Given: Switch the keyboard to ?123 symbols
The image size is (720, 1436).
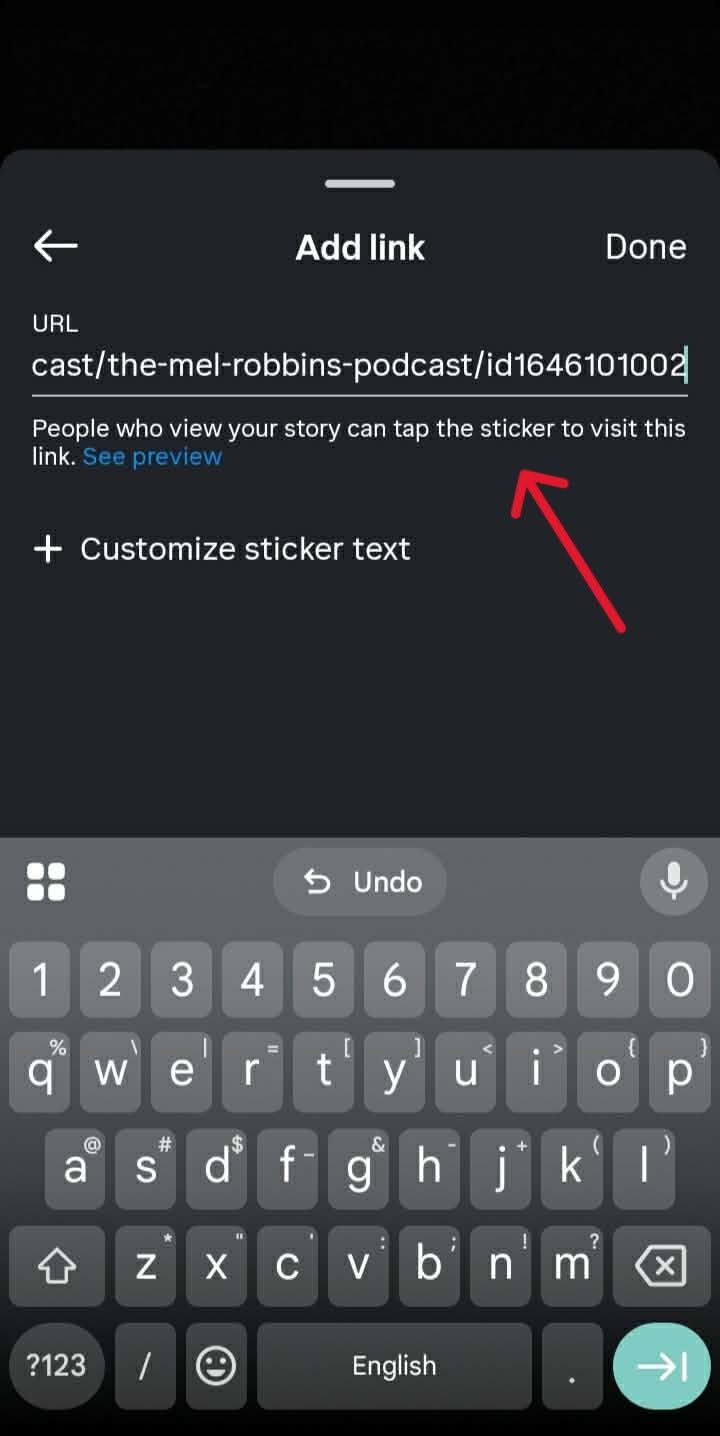Looking at the screenshot, I should coord(56,1366).
